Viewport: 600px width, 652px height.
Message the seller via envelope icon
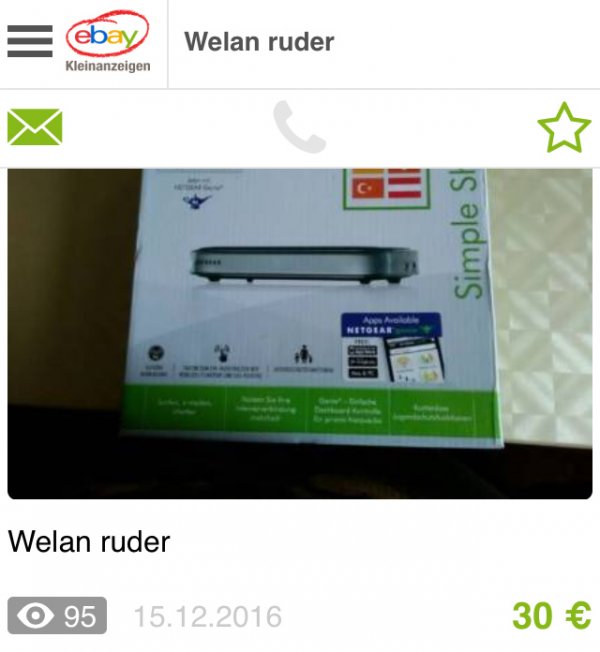click(35, 127)
